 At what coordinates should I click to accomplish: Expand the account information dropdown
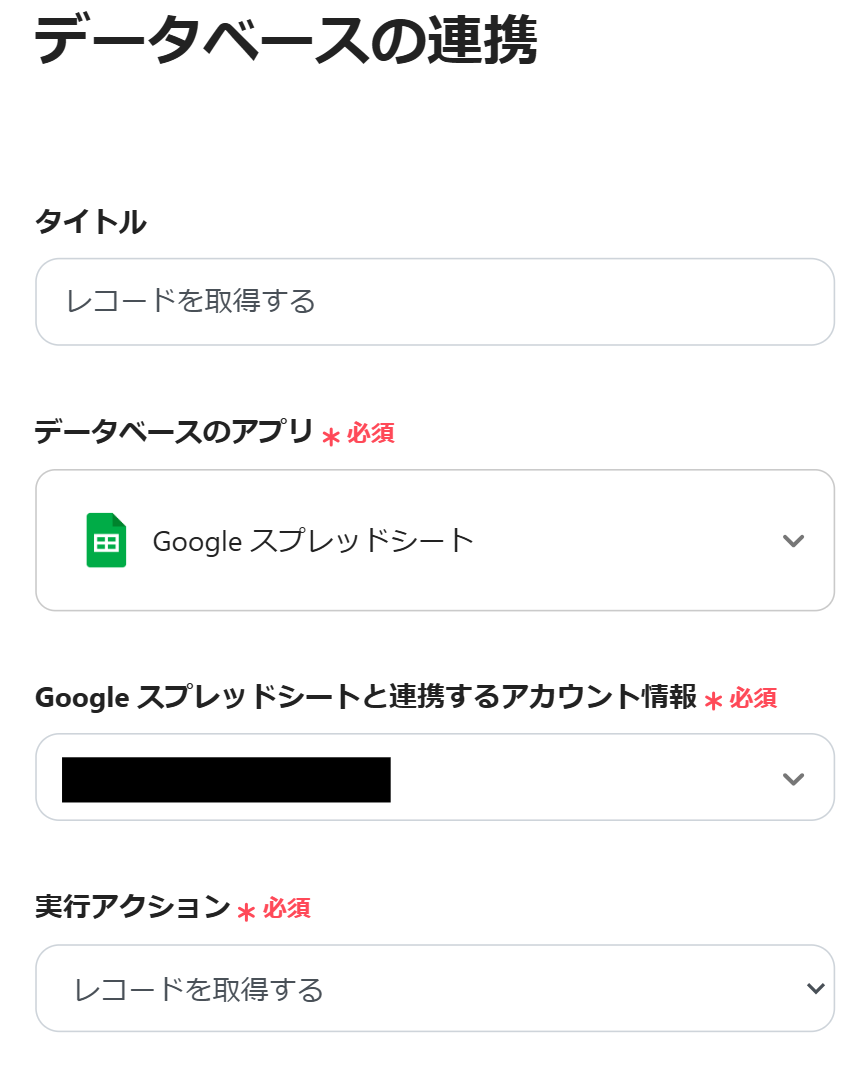(x=434, y=778)
